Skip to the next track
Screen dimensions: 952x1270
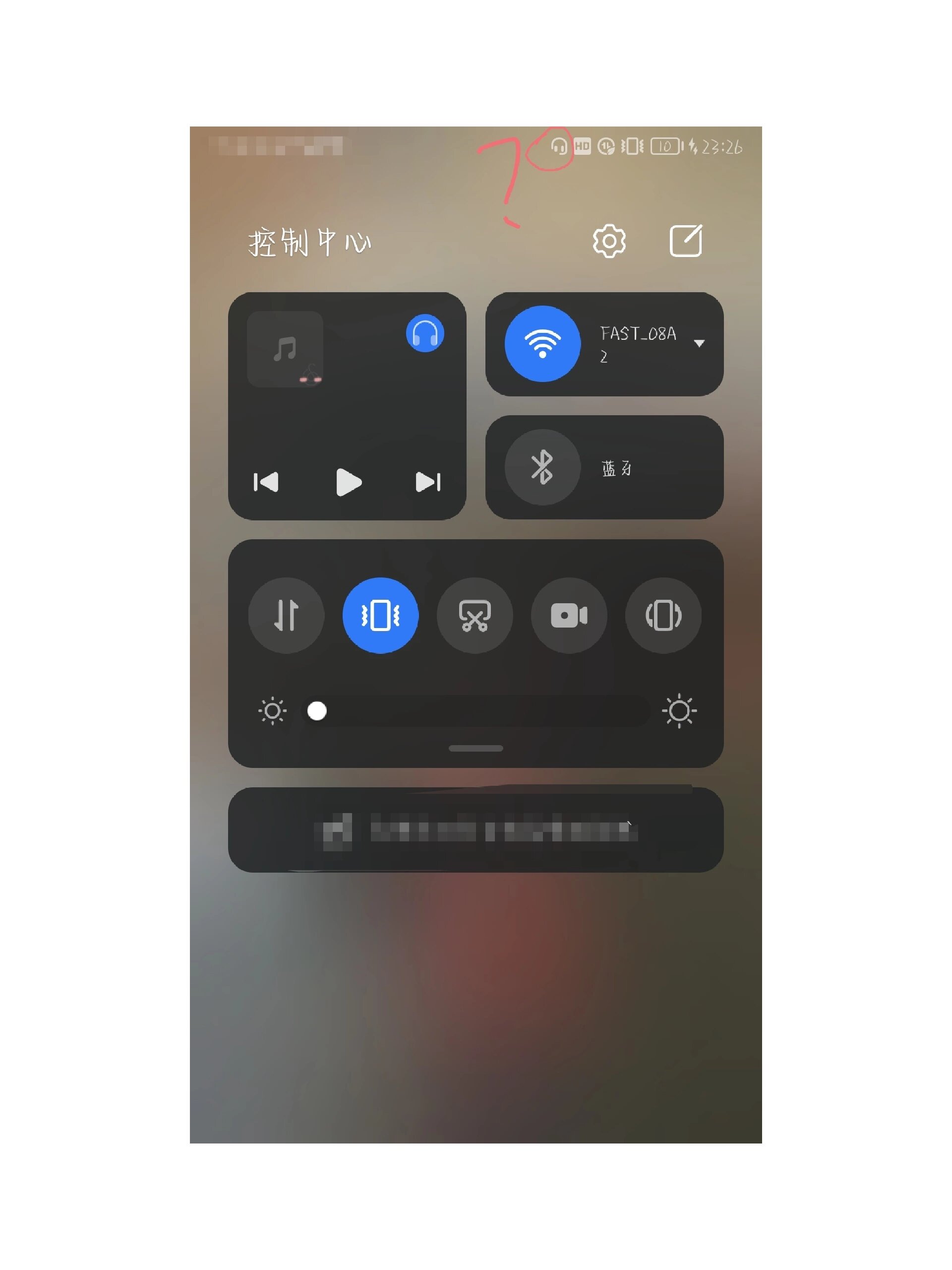tap(428, 482)
